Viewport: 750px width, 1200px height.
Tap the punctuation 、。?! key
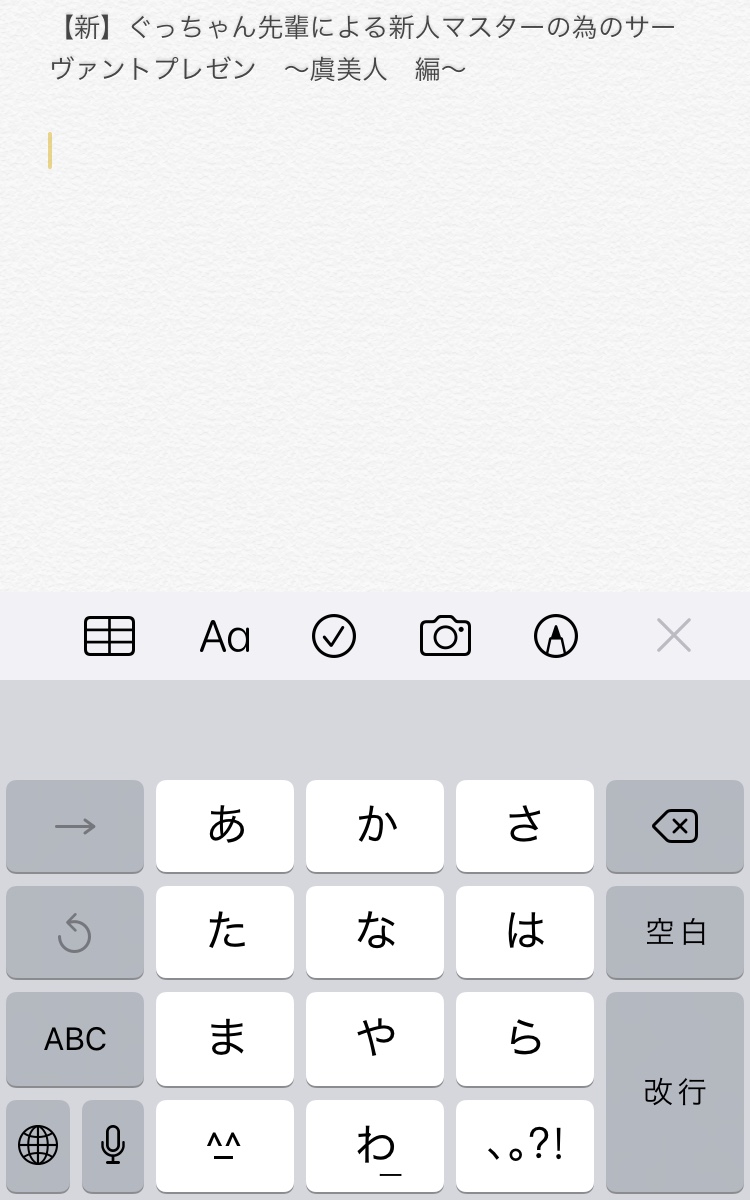[x=525, y=1145]
